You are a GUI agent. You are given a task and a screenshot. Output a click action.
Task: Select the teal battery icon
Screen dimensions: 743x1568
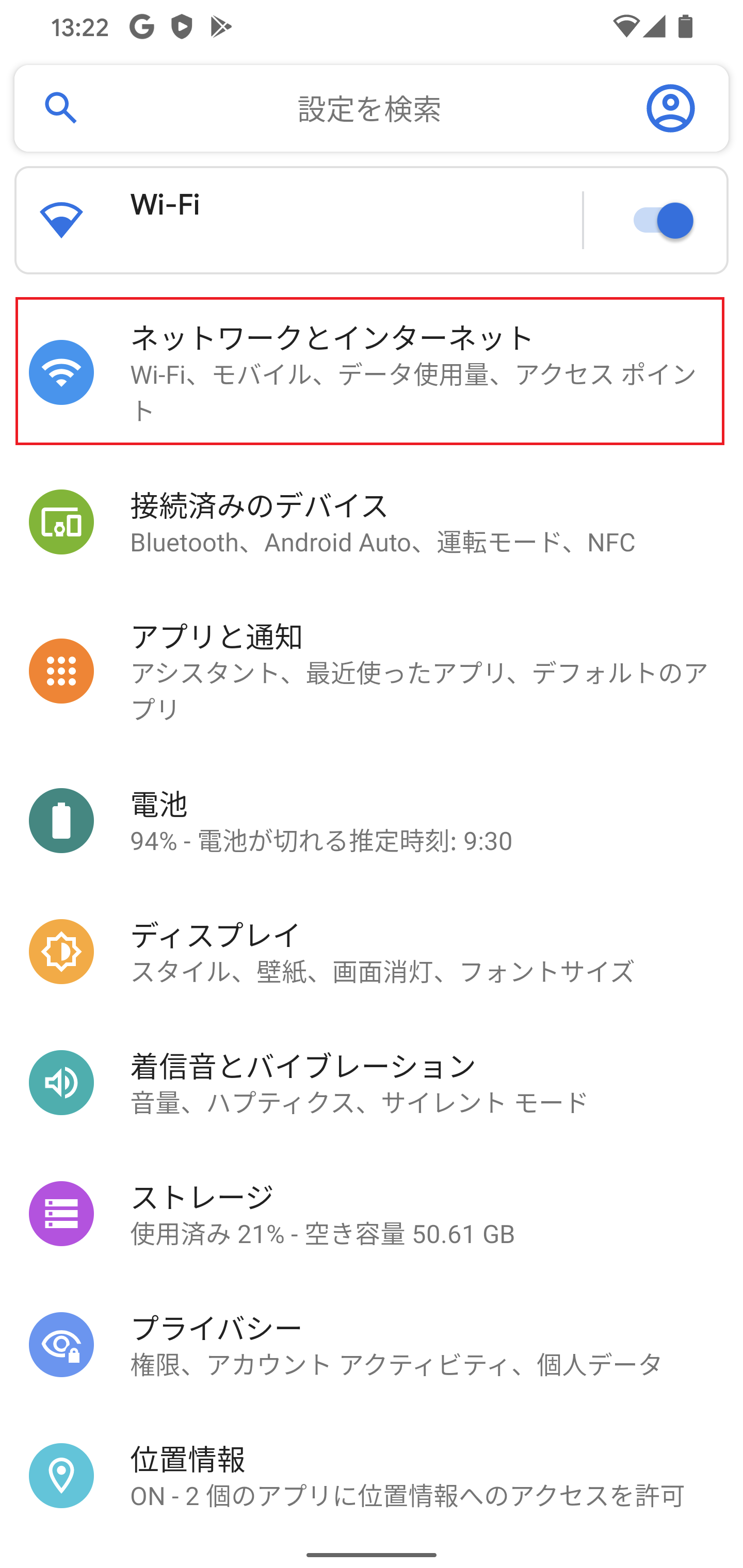[x=61, y=820]
